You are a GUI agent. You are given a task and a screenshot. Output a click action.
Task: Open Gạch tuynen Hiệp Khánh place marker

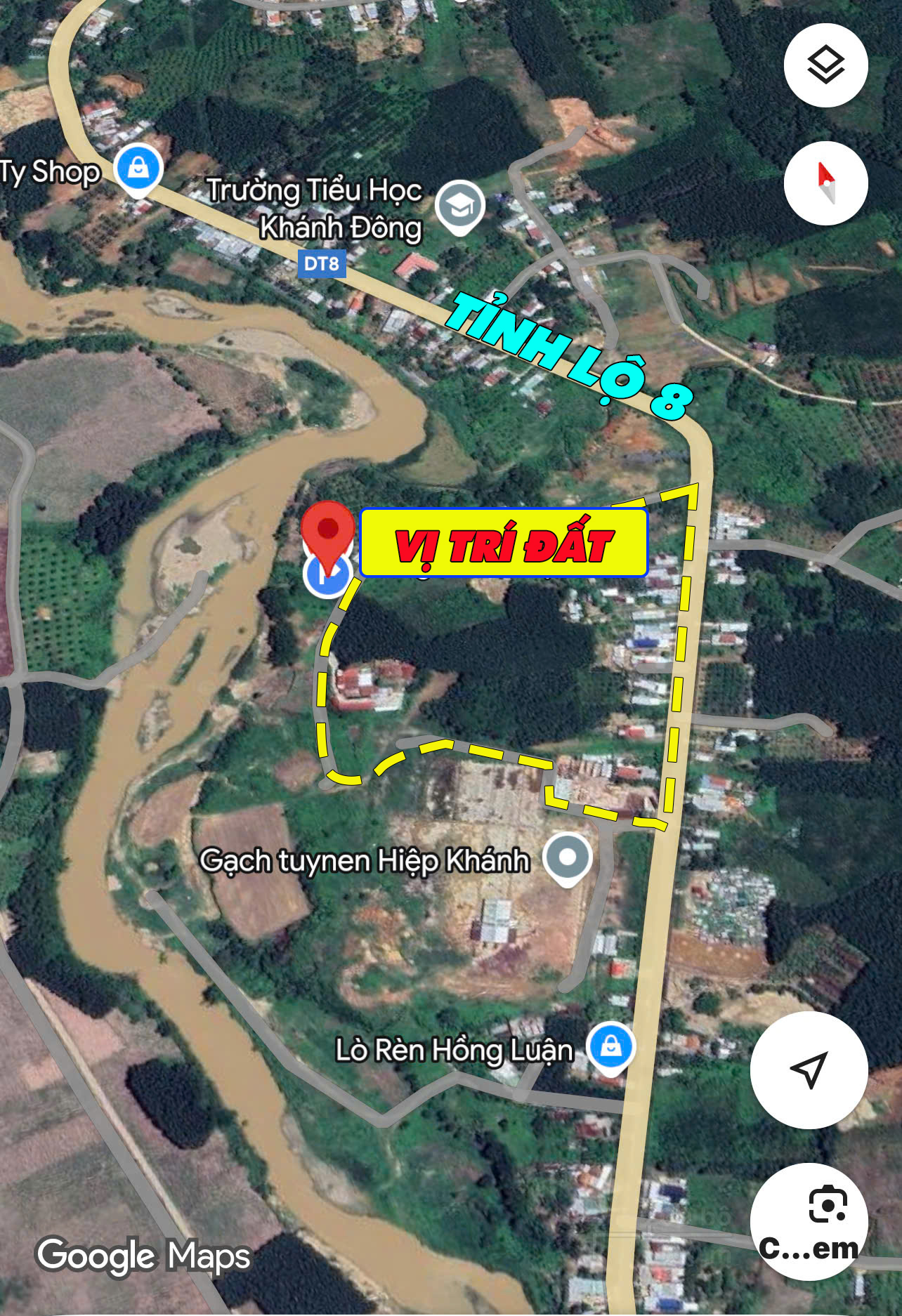point(568,859)
